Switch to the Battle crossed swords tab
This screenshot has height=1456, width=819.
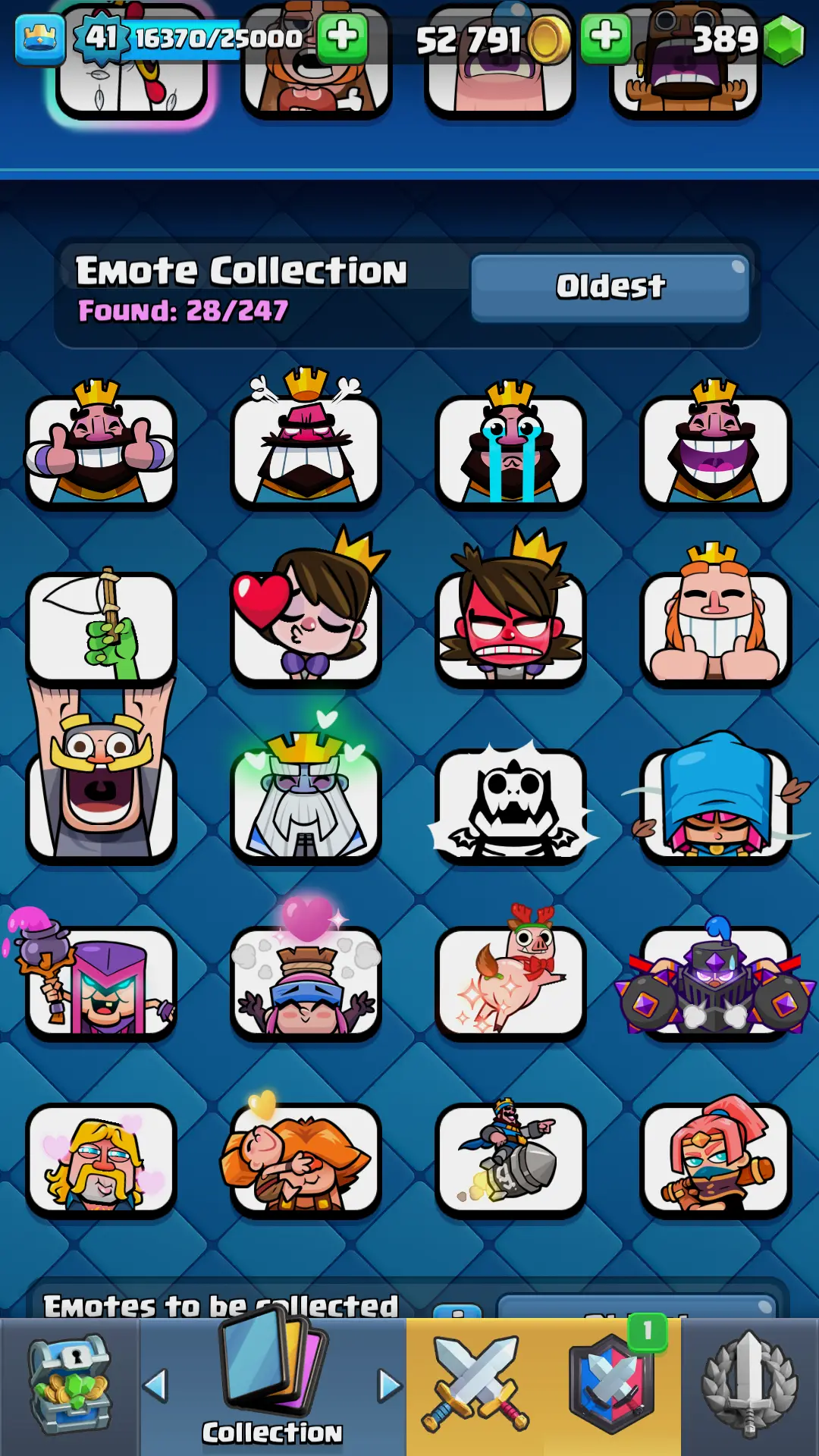(x=475, y=1386)
